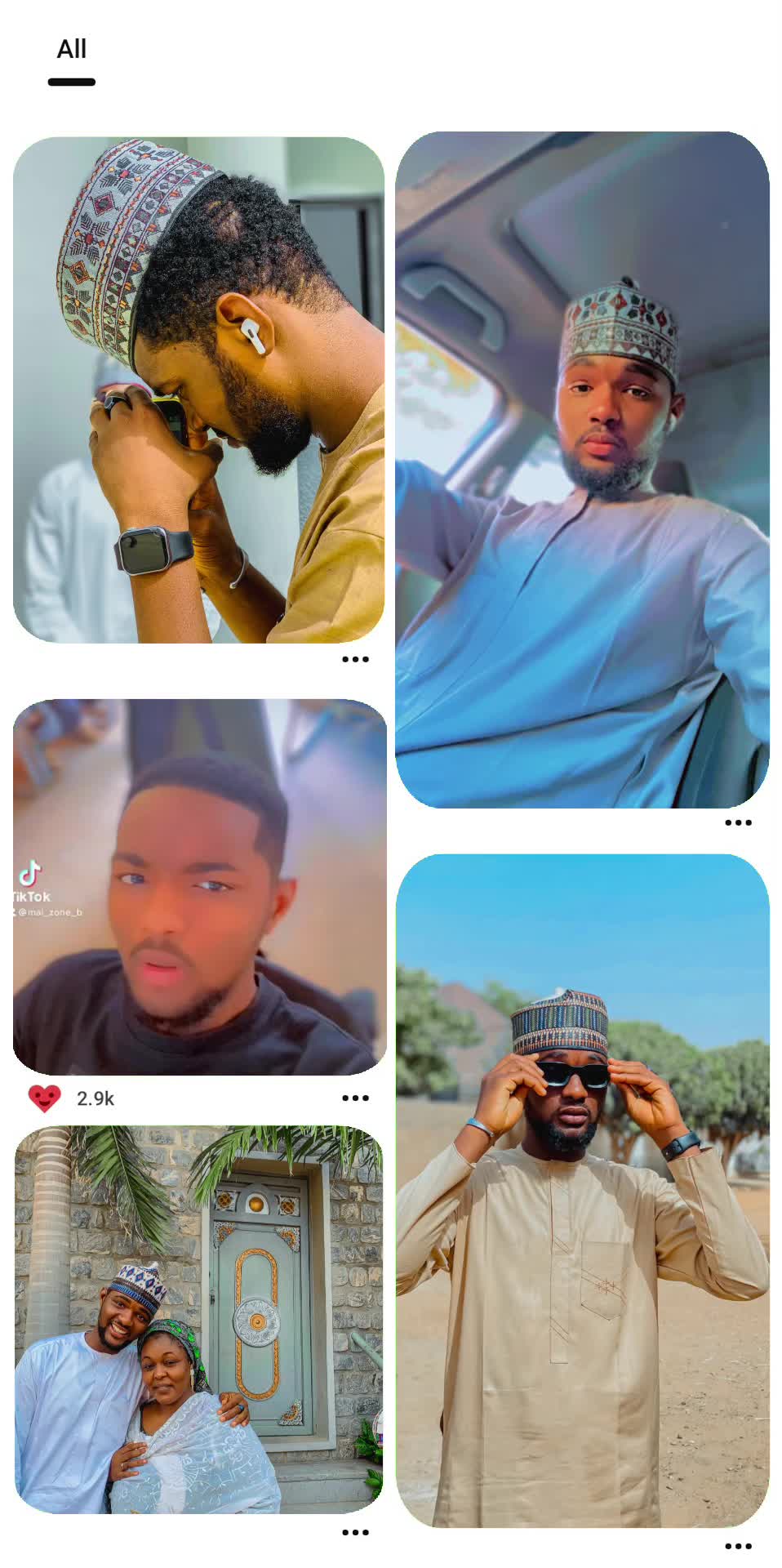Select the All tab
The height and width of the screenshot is (1568, 782).
coord(72,51)
